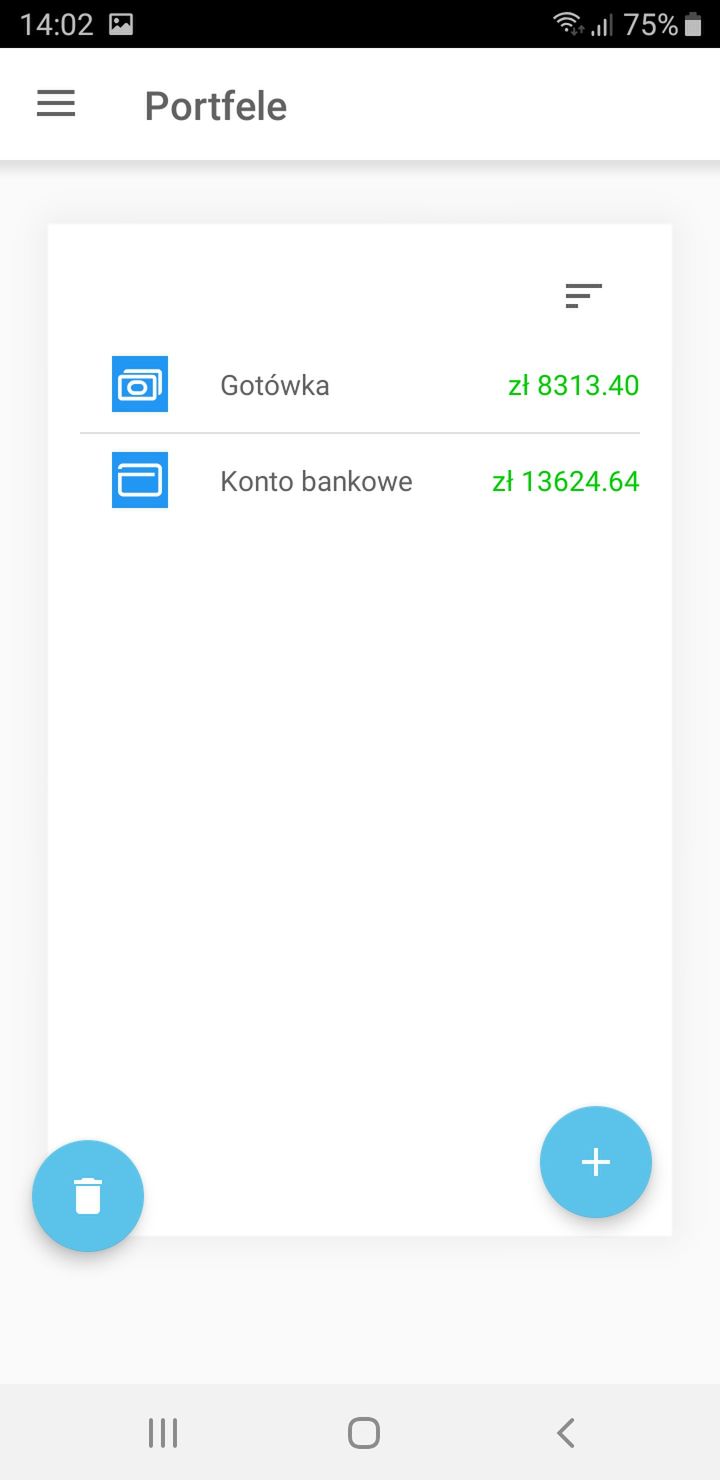
Task: Tap the trash delete button
Action: click(x=88, y=1196)
